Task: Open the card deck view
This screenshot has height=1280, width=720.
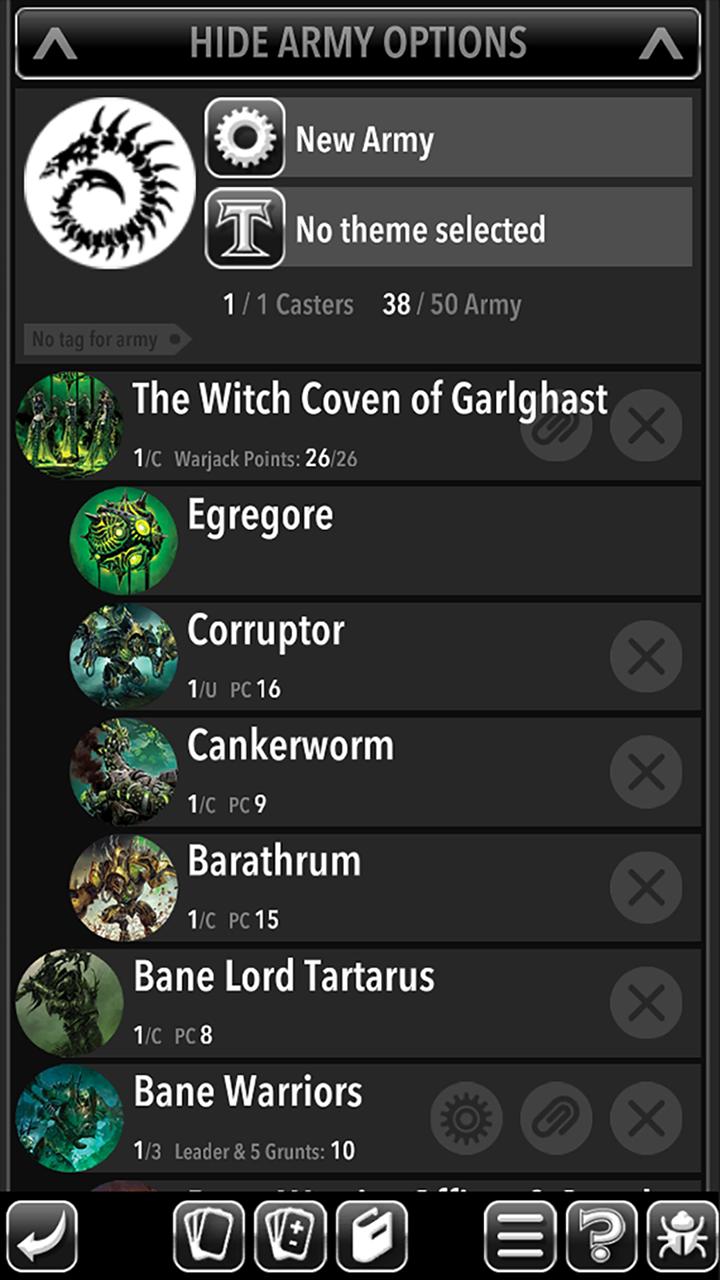Action: click(209, 1236)
